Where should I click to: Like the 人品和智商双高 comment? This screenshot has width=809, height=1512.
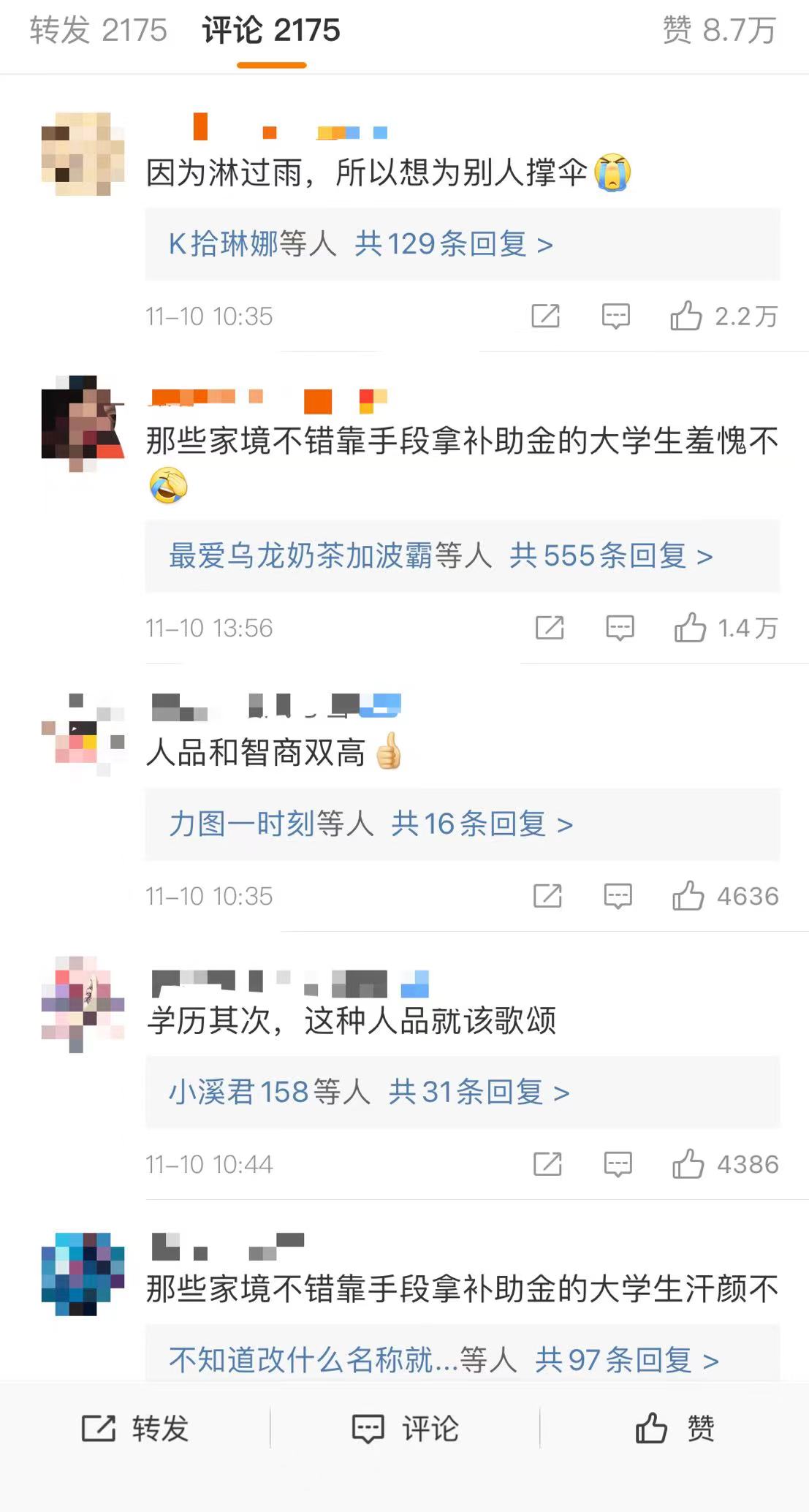pos(688,896)
